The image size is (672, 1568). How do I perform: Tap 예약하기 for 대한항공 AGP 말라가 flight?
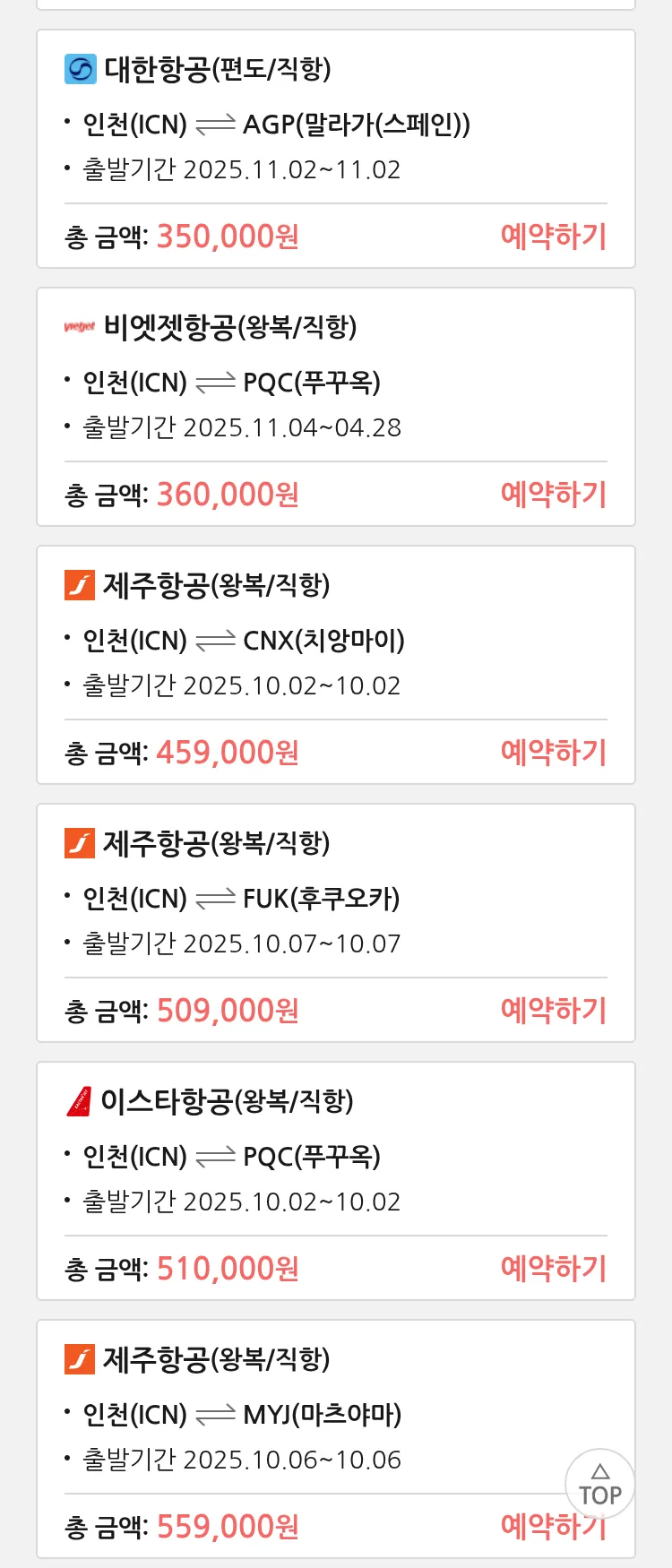pyautogui.click(x=553, y=237)
